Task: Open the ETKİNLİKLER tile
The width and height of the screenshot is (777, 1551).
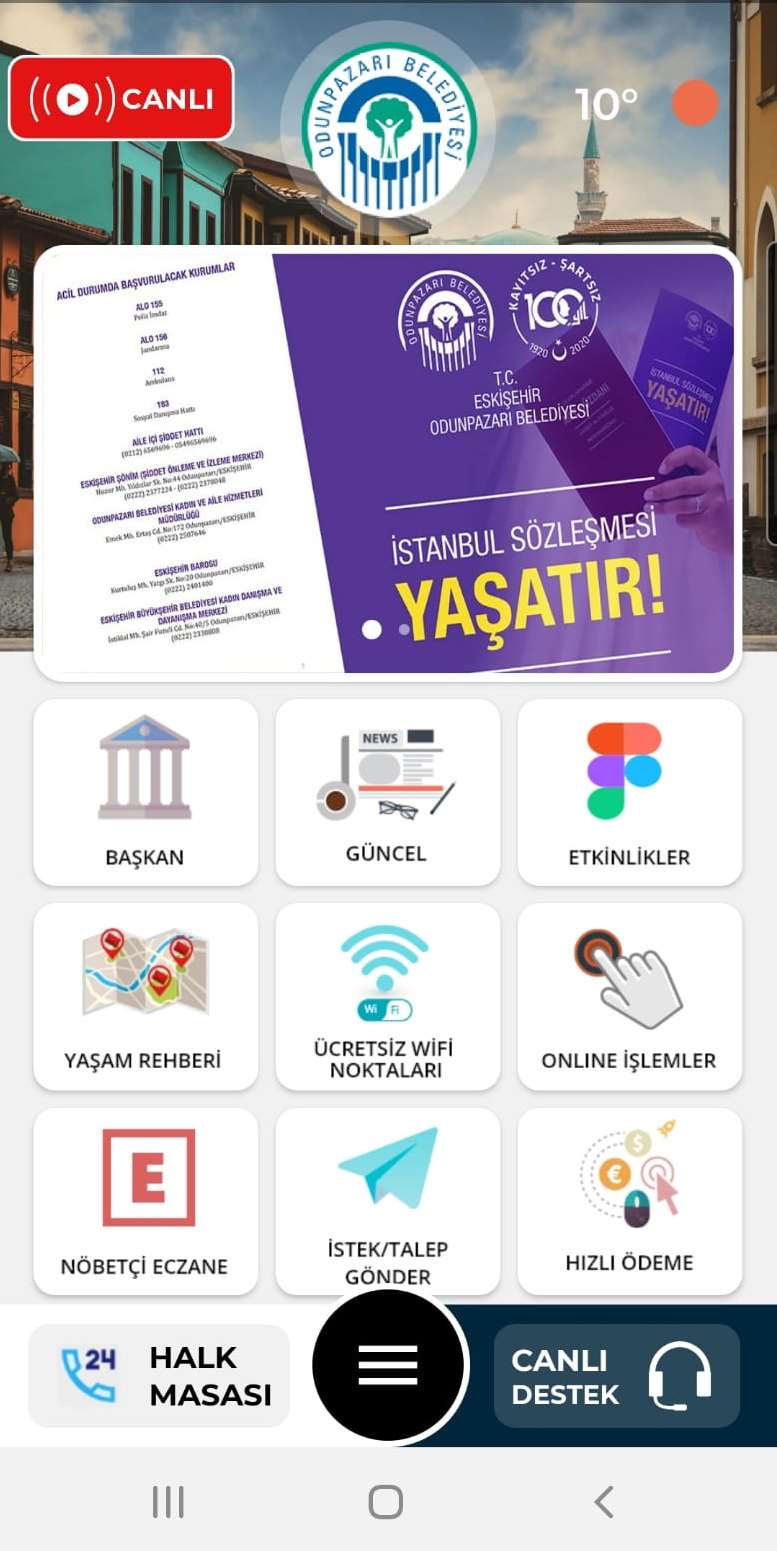Action: pyautogui.click(x=630, y=792)
